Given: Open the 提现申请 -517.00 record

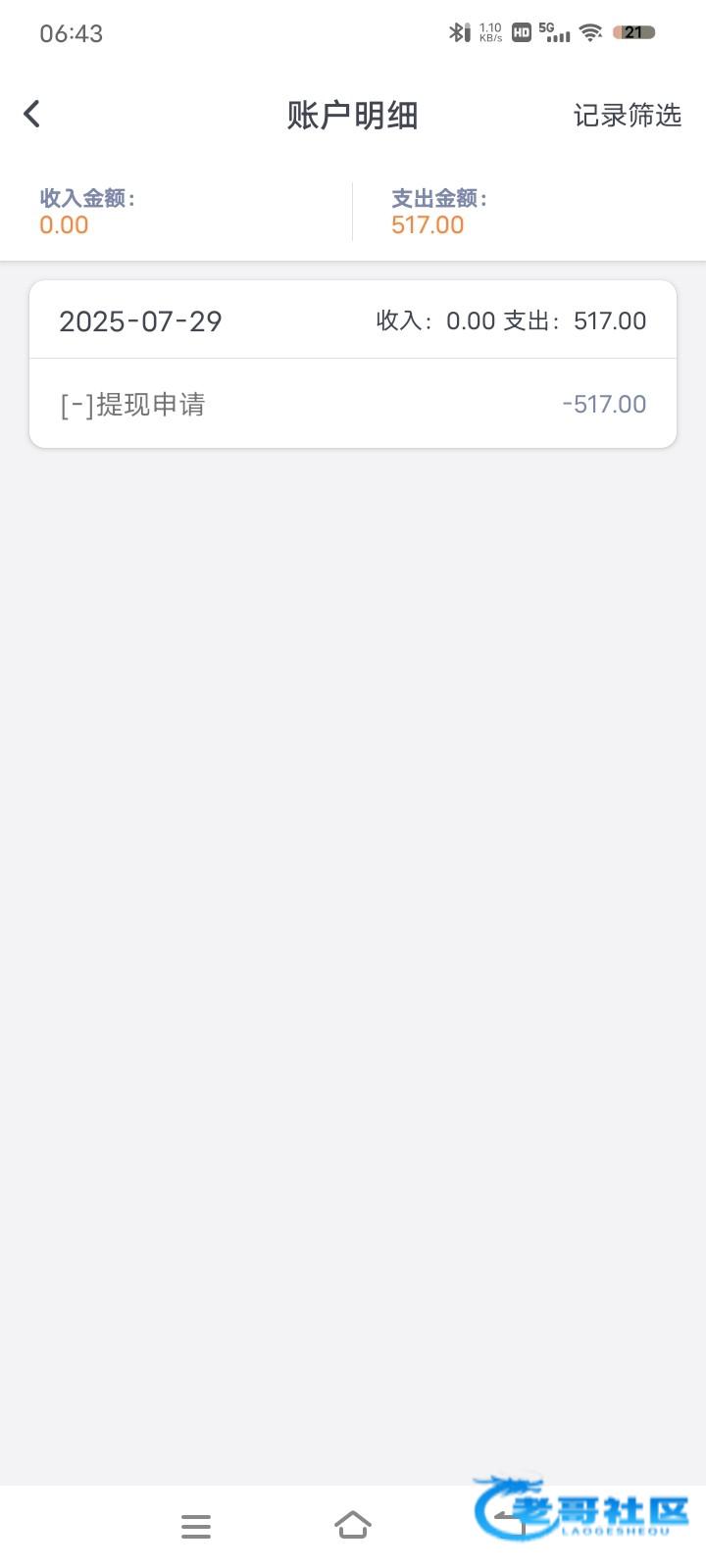Looking at the screenshot, I should click(353, 404).
